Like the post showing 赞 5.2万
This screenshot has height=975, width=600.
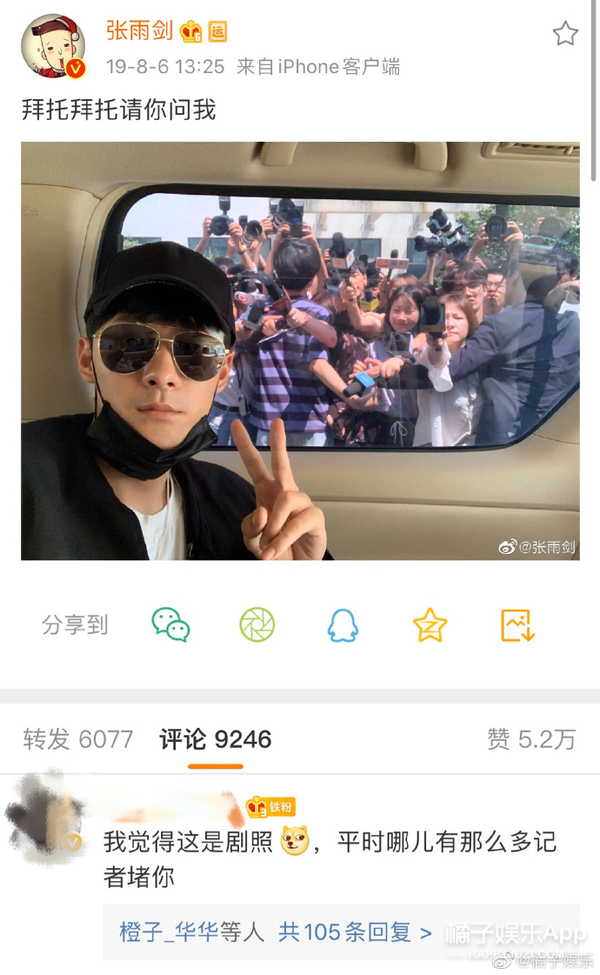531,739
